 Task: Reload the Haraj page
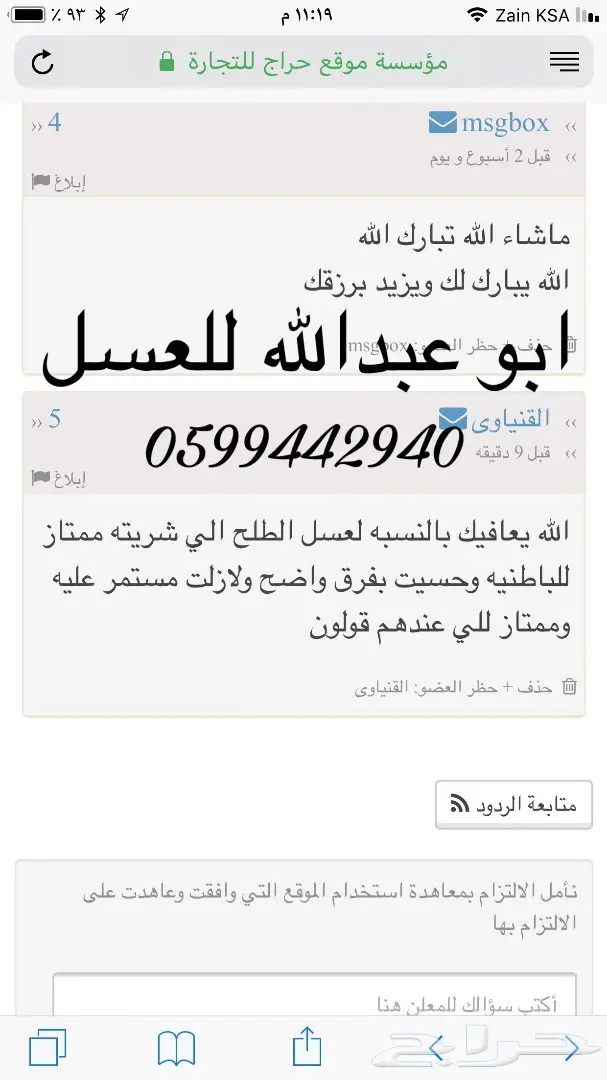point(42,62)
